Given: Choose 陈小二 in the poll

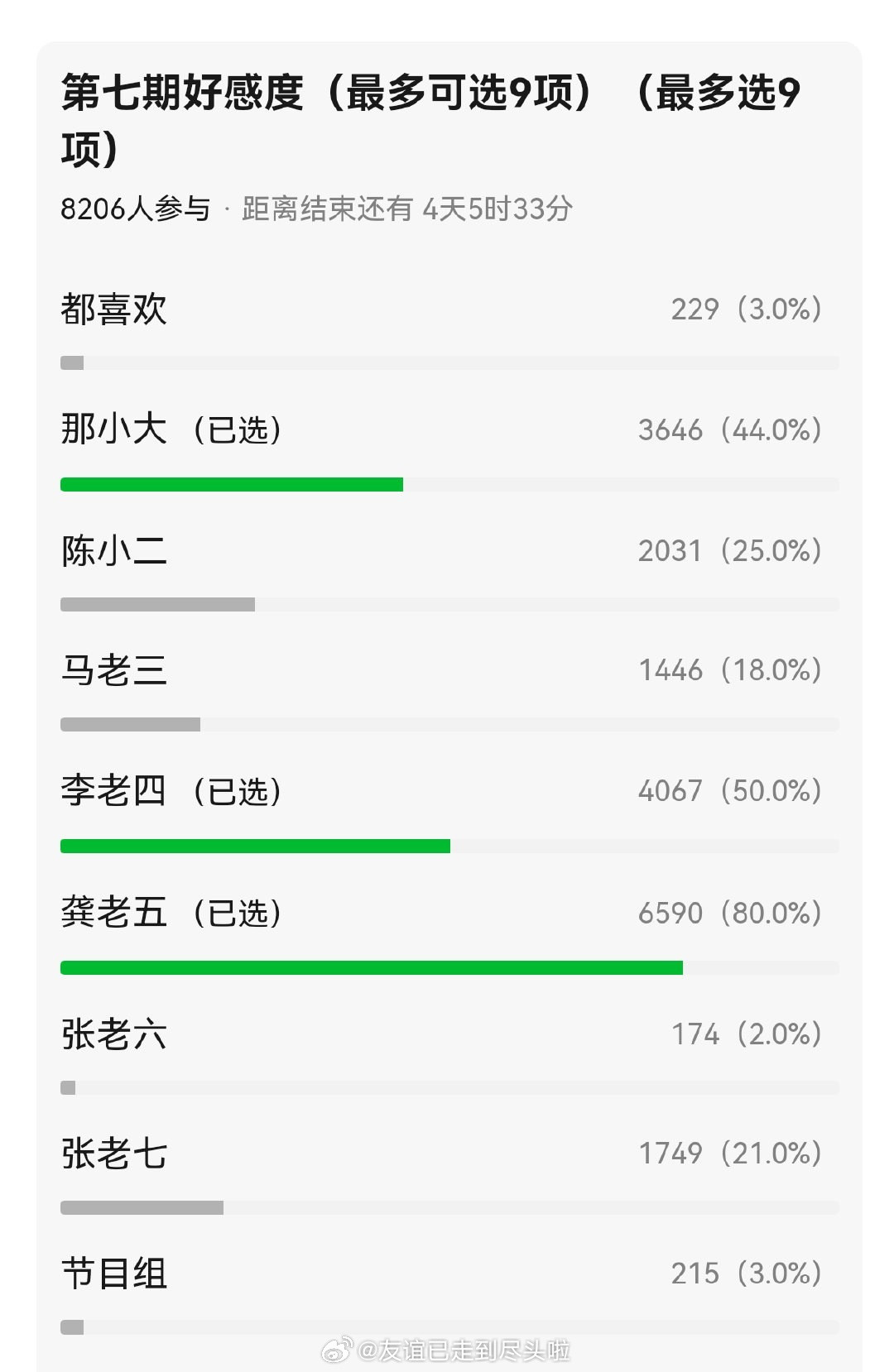Looking at the screenshot, I should click(449, 571).
